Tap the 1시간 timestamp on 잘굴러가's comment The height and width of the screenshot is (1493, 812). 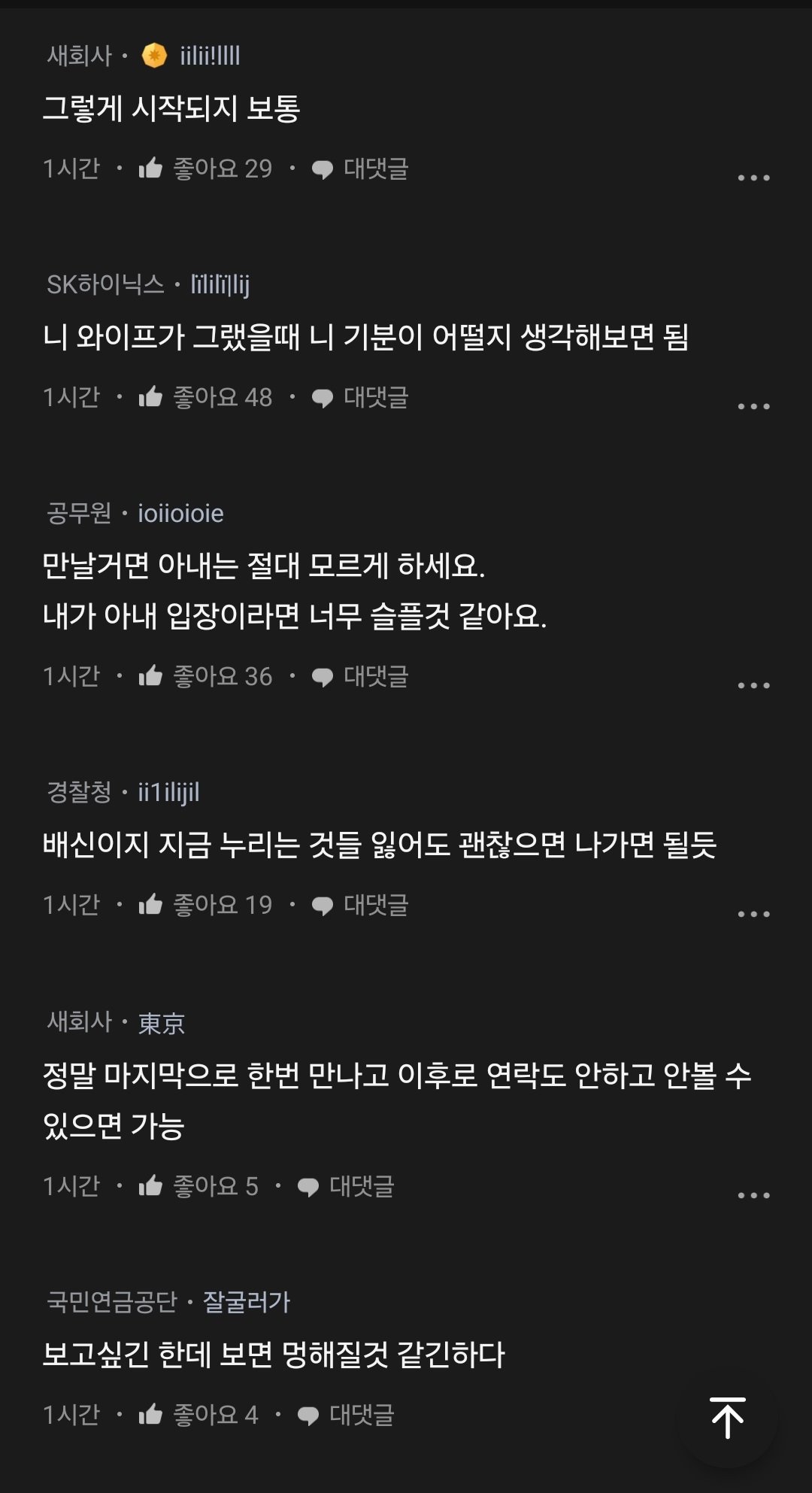click(73, 1413)
